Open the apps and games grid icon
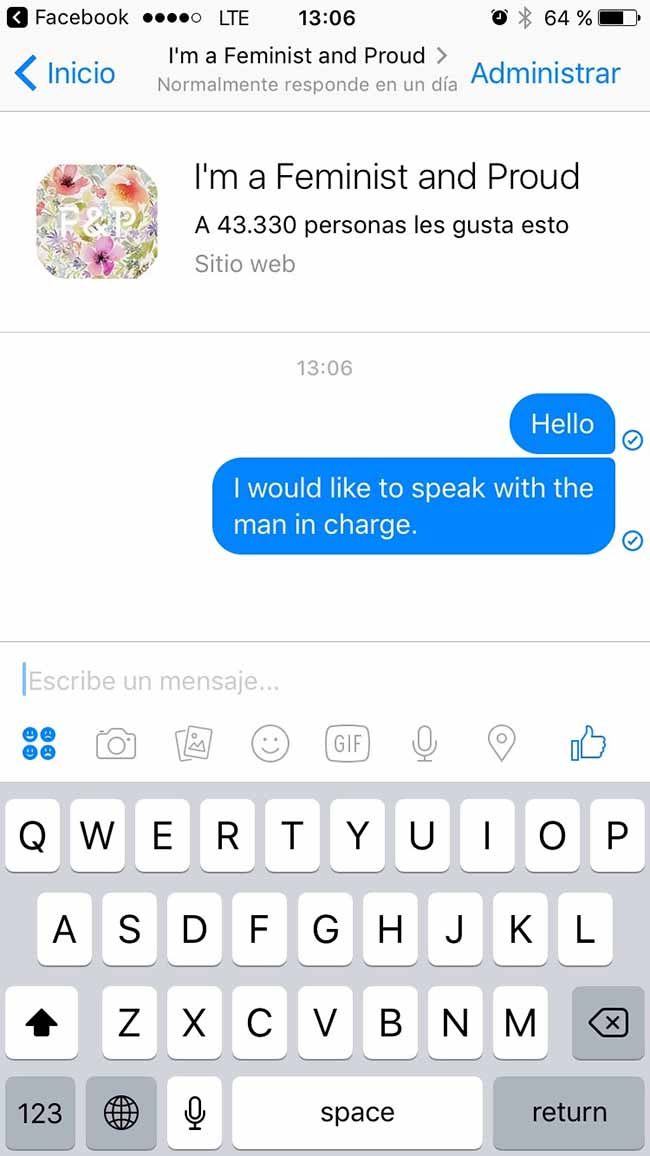Viewport: 650px width, 1156px height. [39, 744]
